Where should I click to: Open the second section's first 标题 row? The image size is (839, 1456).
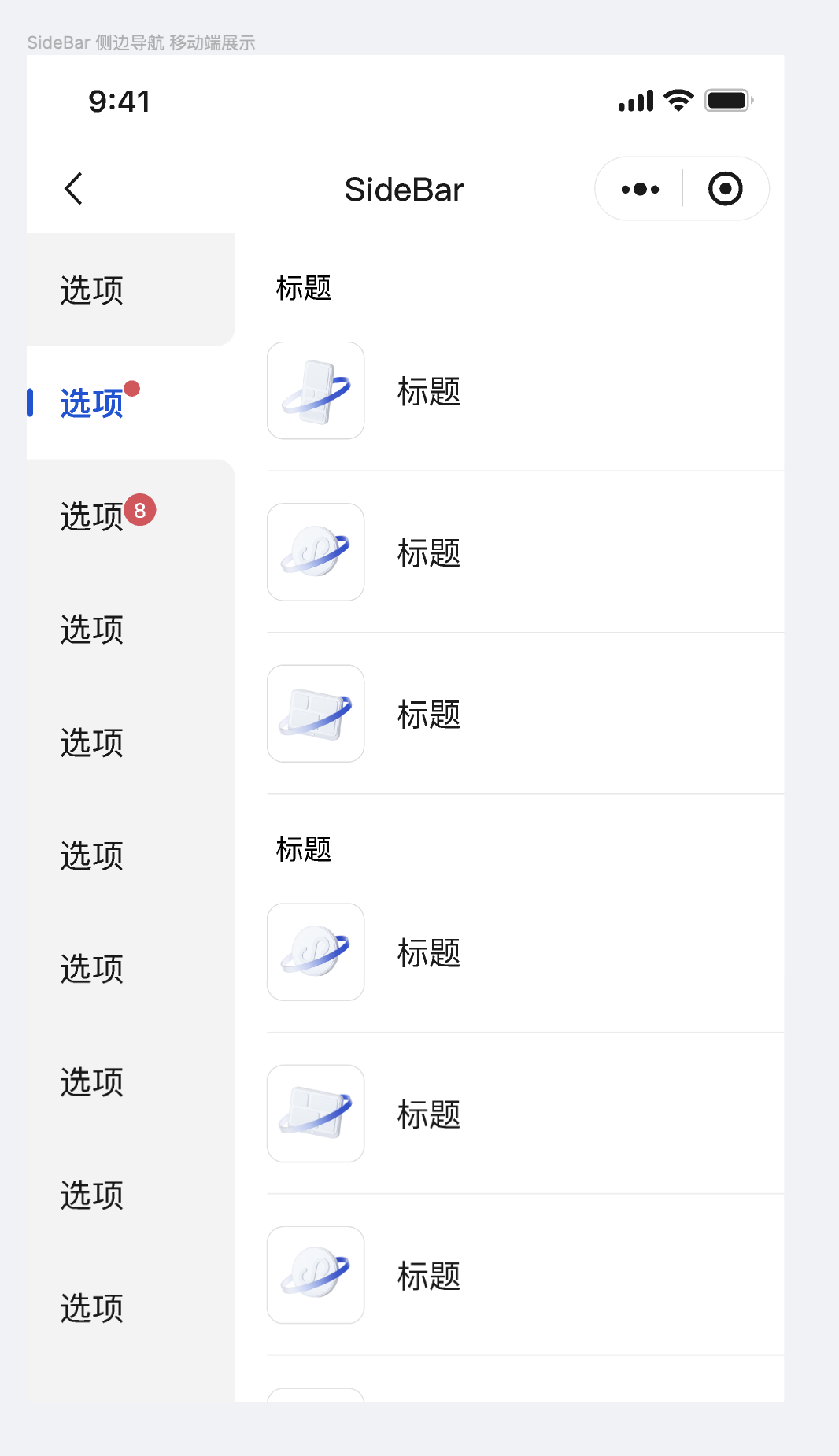[429, 954]
